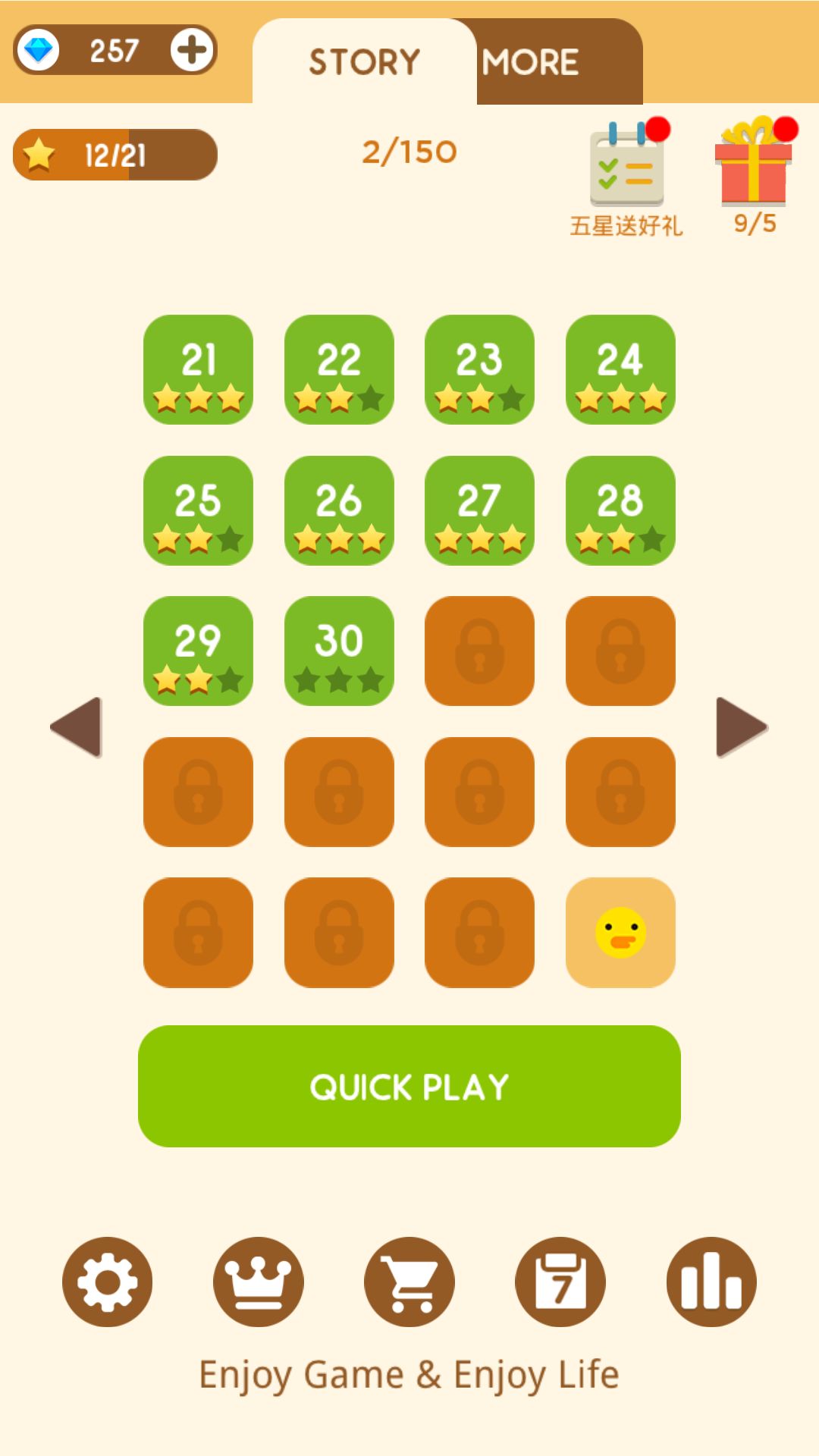Open level 26
Image resolution: width=819 pixels, height=1456 pixels.
pos(340,510)
